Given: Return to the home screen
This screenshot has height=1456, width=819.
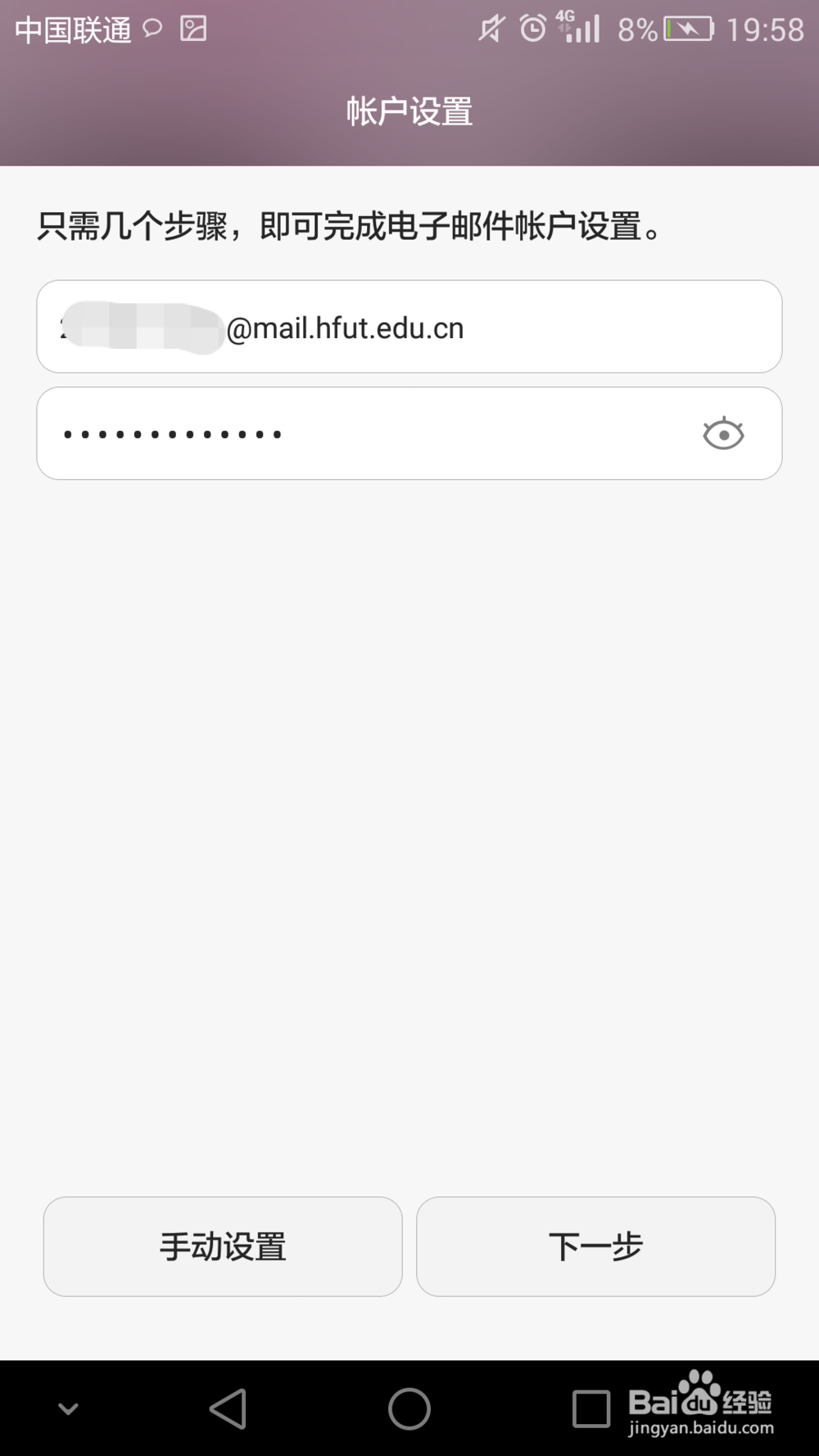Looking at the screenshot, I should tap(409, 1409).
